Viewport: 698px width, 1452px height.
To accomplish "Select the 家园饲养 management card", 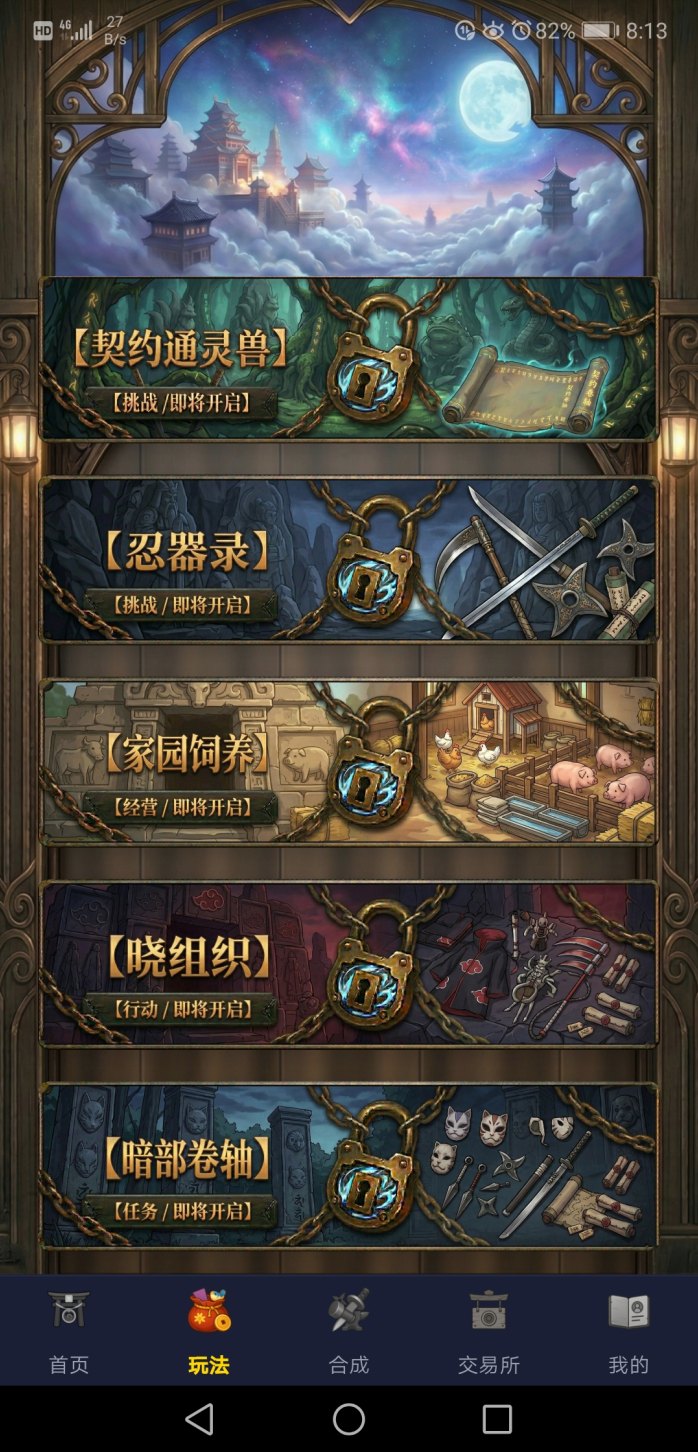I will tap(348, 763).
